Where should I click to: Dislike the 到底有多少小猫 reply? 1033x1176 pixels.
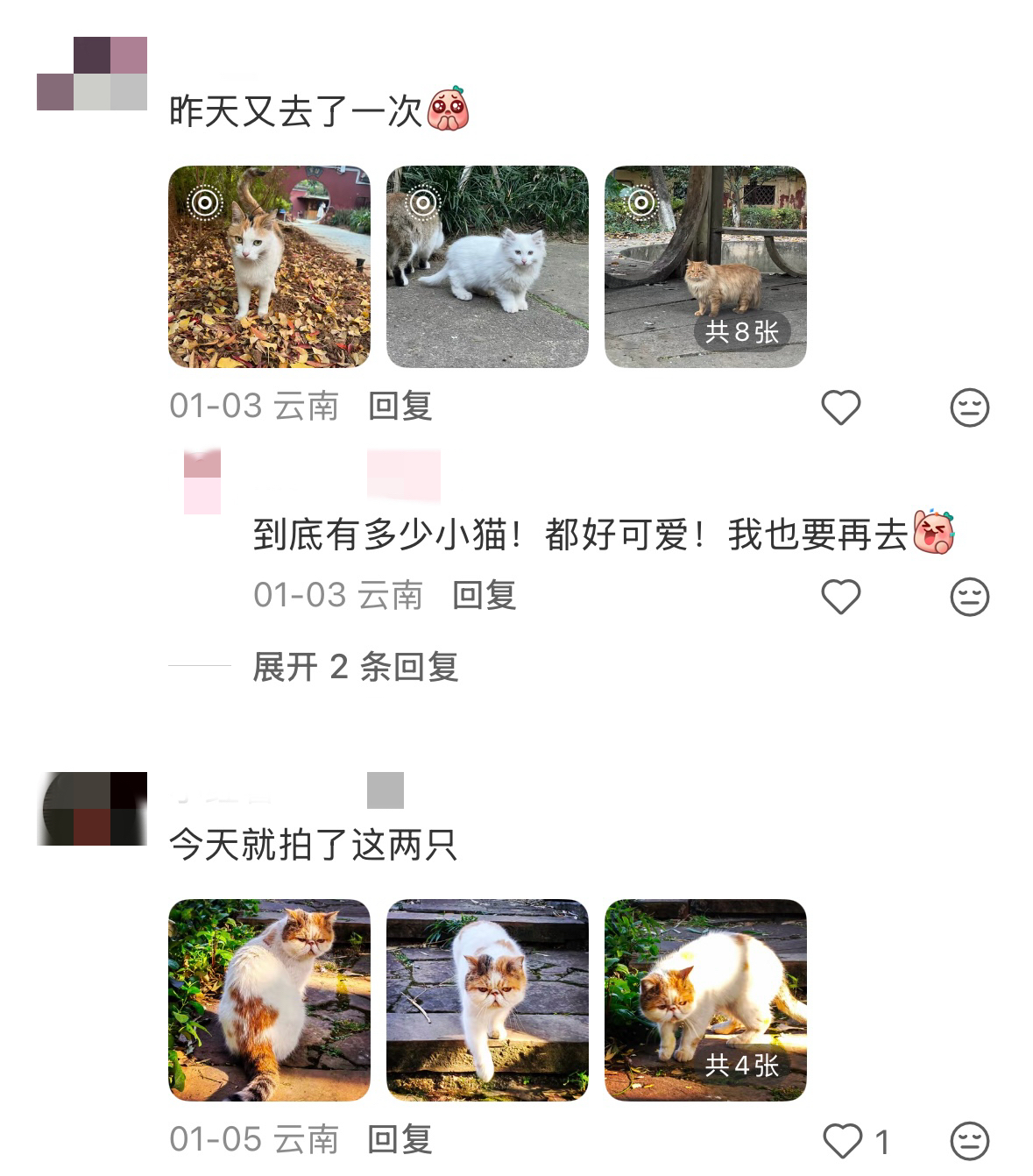point(969,597)
